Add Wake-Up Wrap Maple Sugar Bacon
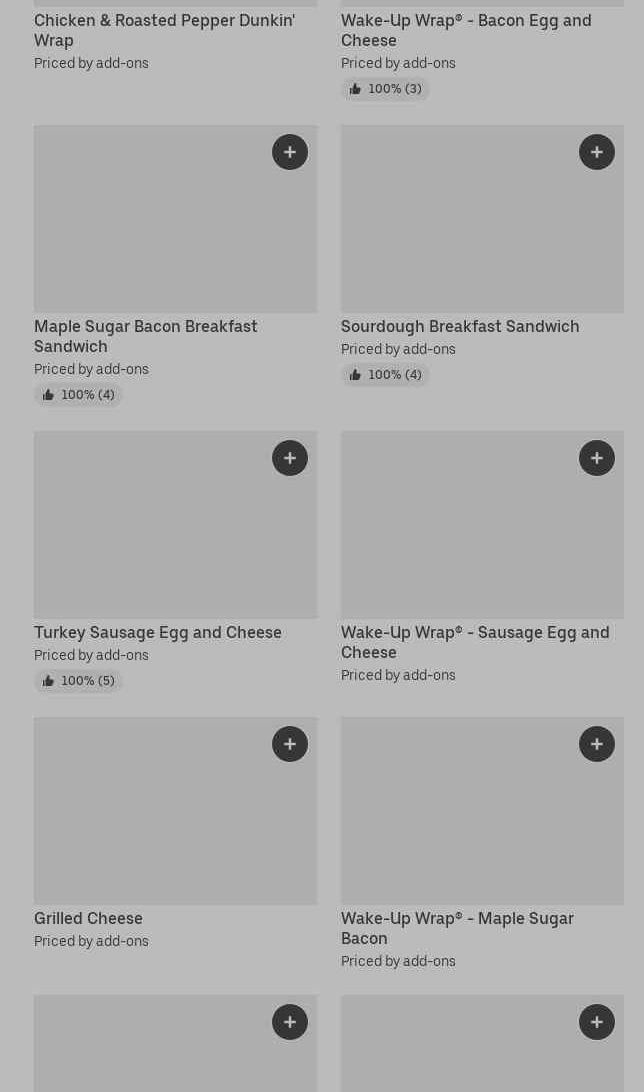The image size is (644, 1092). click(597, 744)
